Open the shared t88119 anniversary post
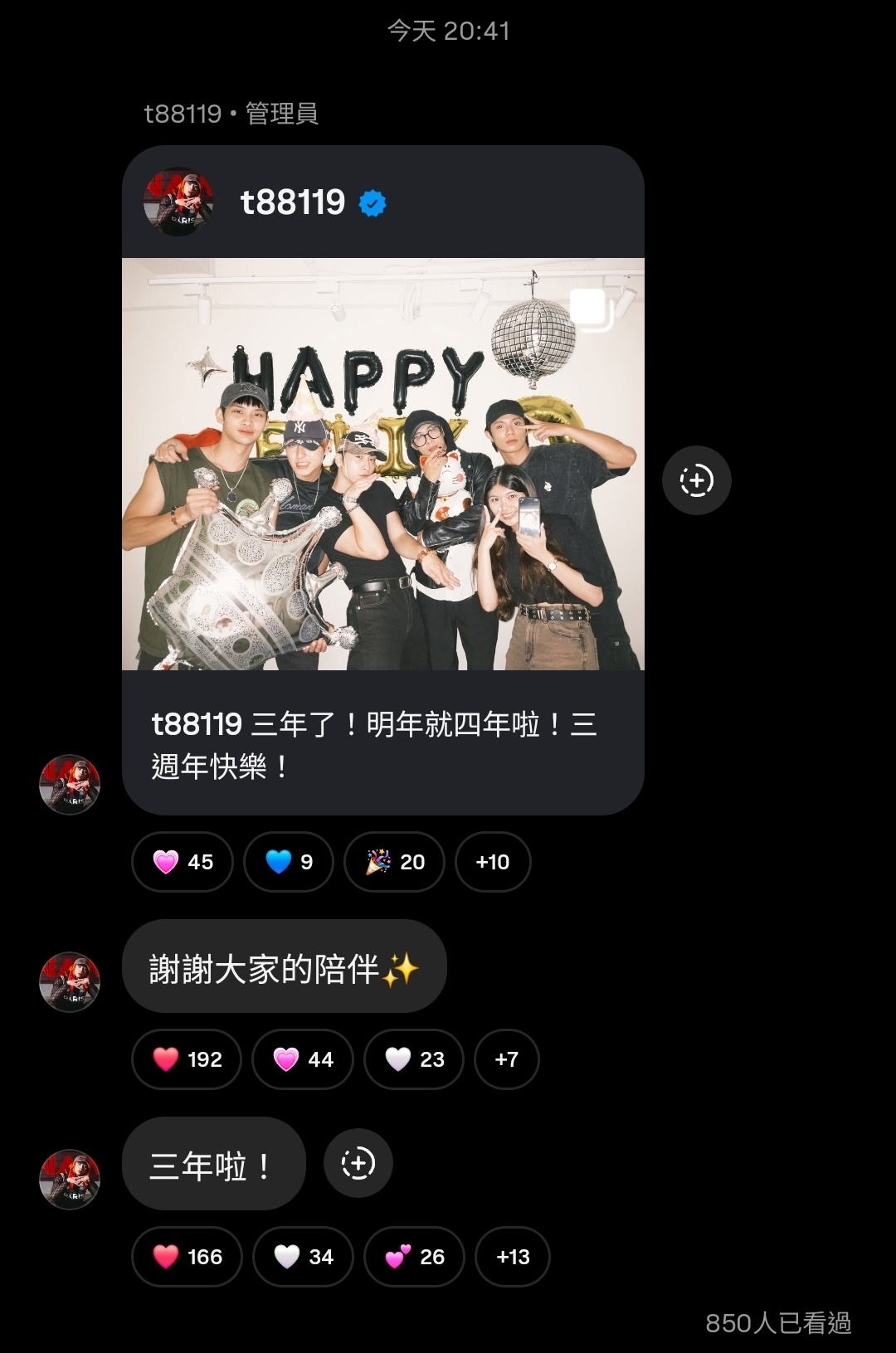 click(382, 465)
